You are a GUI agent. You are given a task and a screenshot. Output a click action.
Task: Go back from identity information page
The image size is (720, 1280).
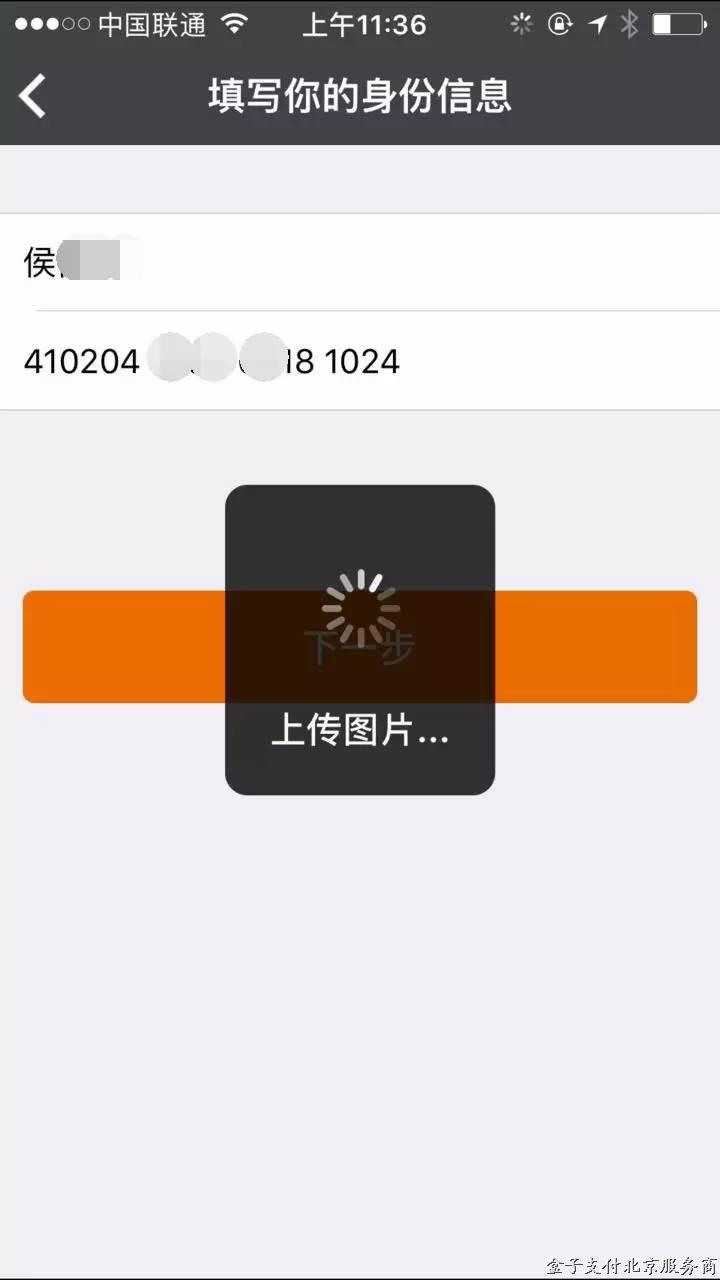pyautogui.click(x=33, y=97)
